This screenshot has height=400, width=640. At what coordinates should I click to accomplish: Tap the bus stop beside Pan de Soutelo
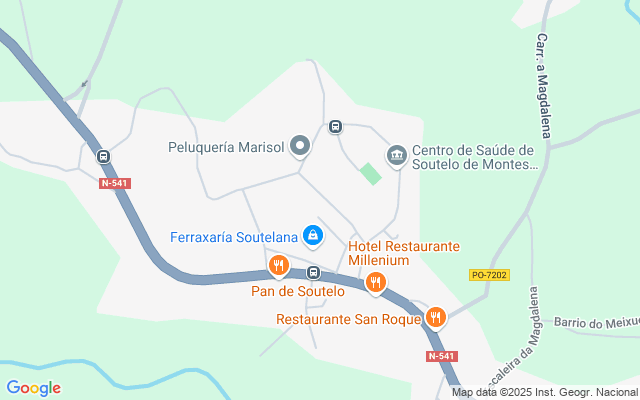pyautogui.click(x=313, y=273)
